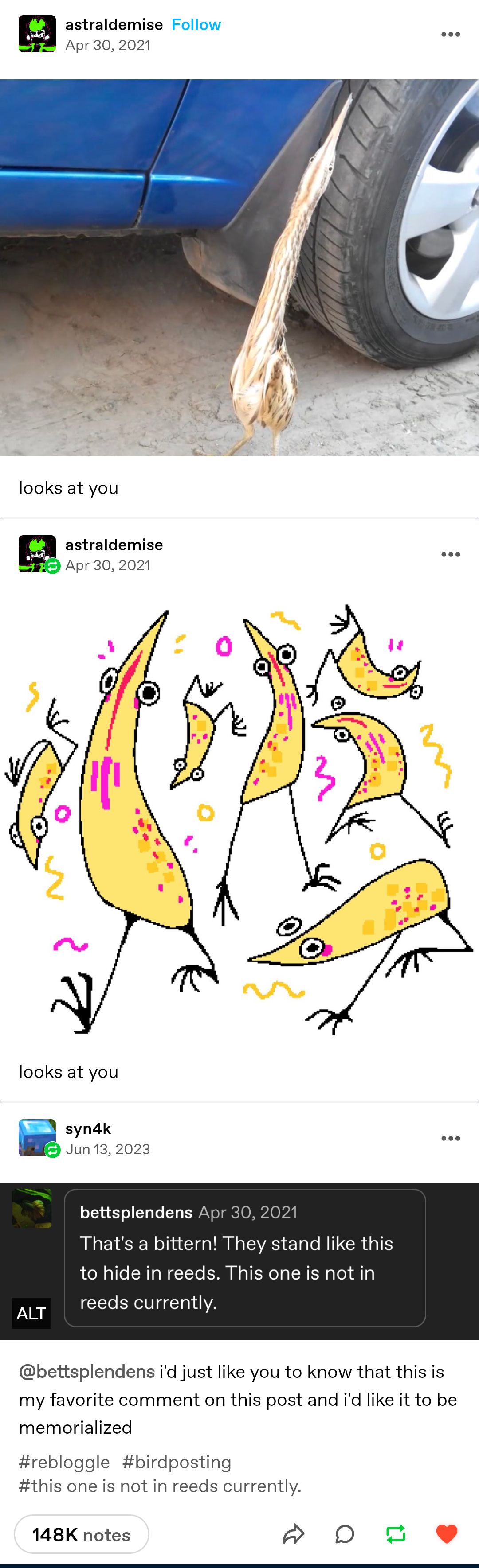The image size is (479, 1568).
Task: Open overflow menu on syn4k's reblog
Action: tap(450, 1138)
